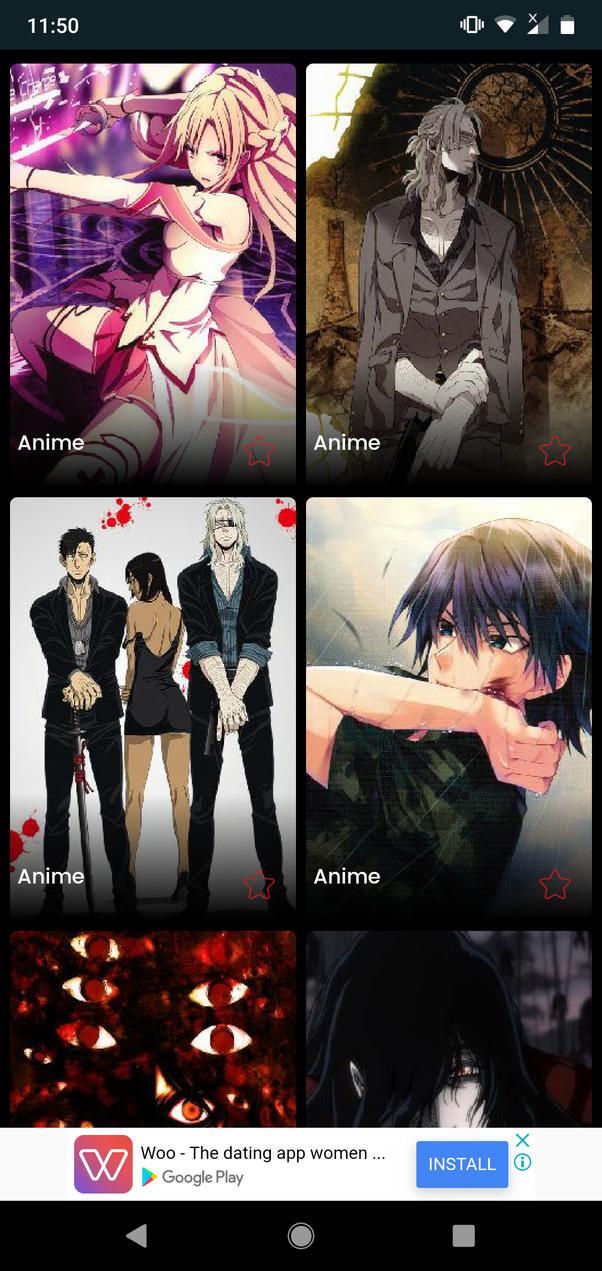Close the Woo ad banner
This screenshot has width=602, height=1271.
522,1140
